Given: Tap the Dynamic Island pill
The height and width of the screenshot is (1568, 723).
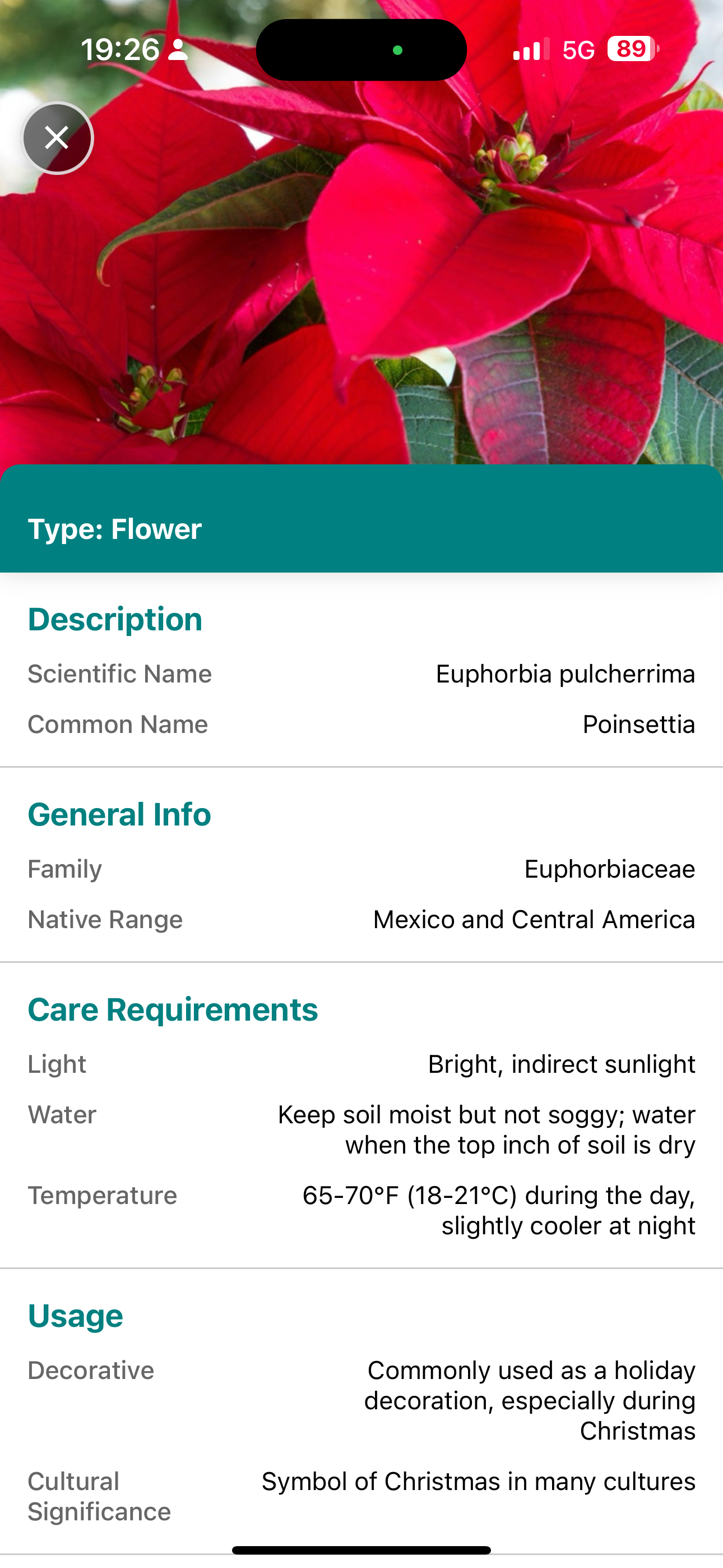Looking at the screenshot, I should [x=361, y=50].
